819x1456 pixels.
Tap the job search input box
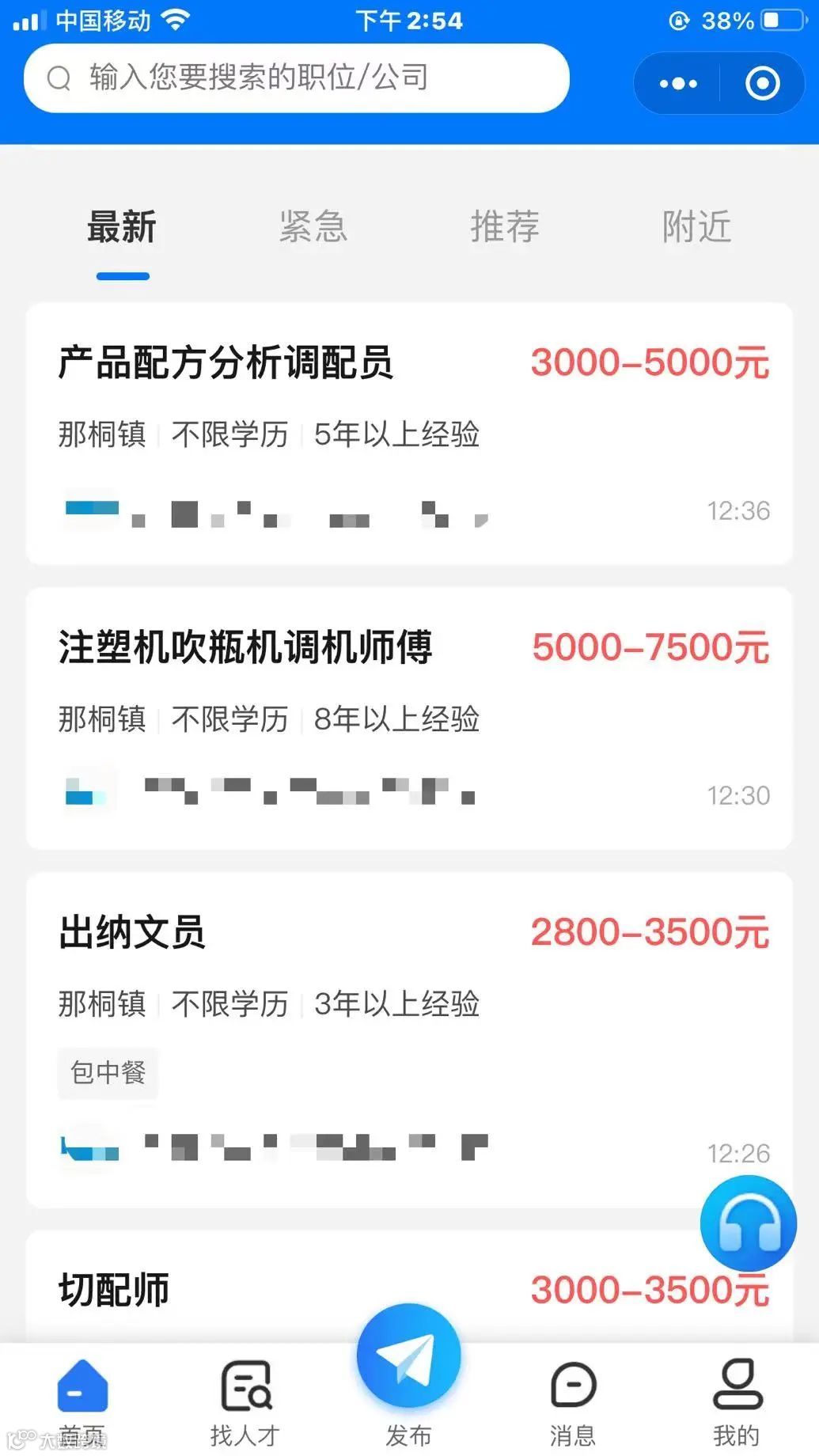pos(297,78)
